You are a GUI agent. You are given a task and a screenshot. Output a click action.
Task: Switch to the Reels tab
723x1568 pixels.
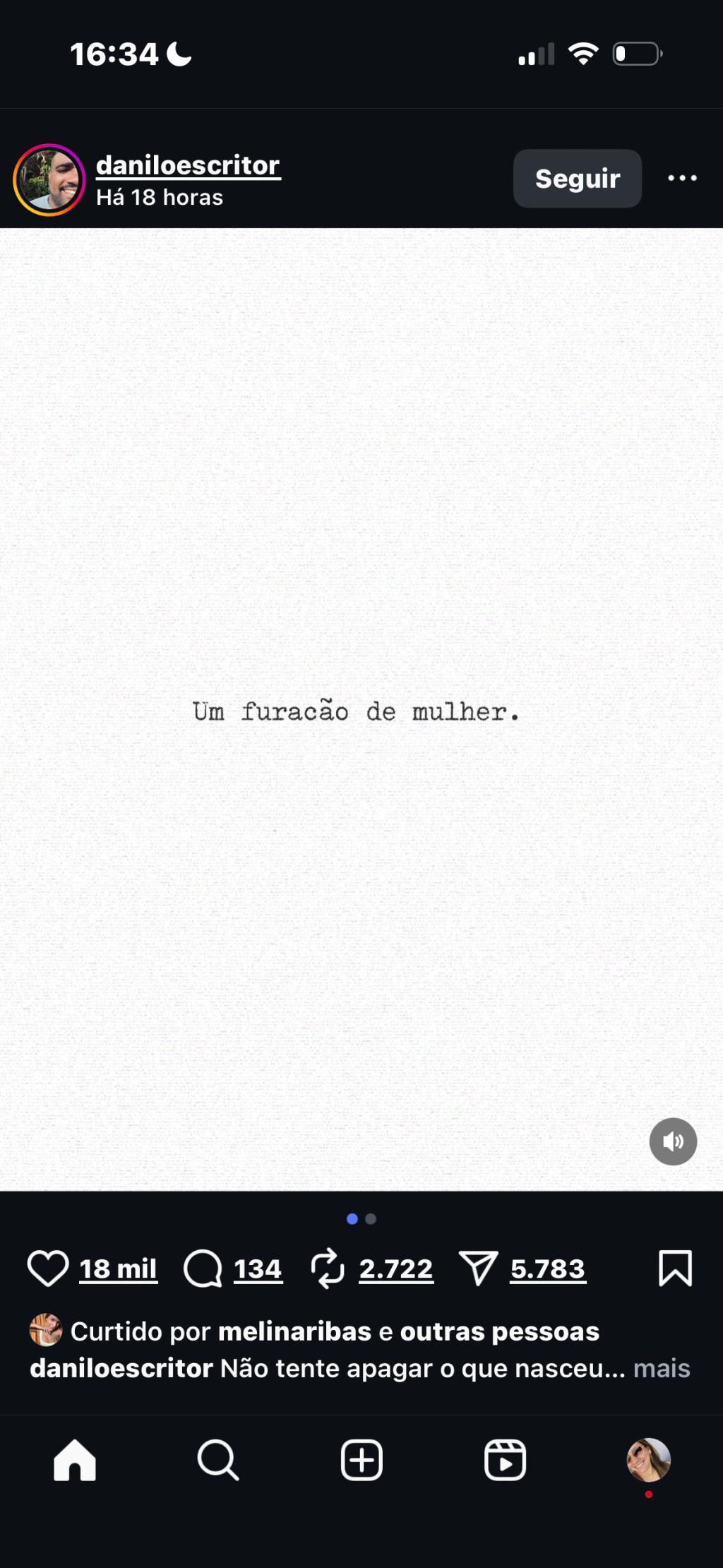click(505, 1460)
